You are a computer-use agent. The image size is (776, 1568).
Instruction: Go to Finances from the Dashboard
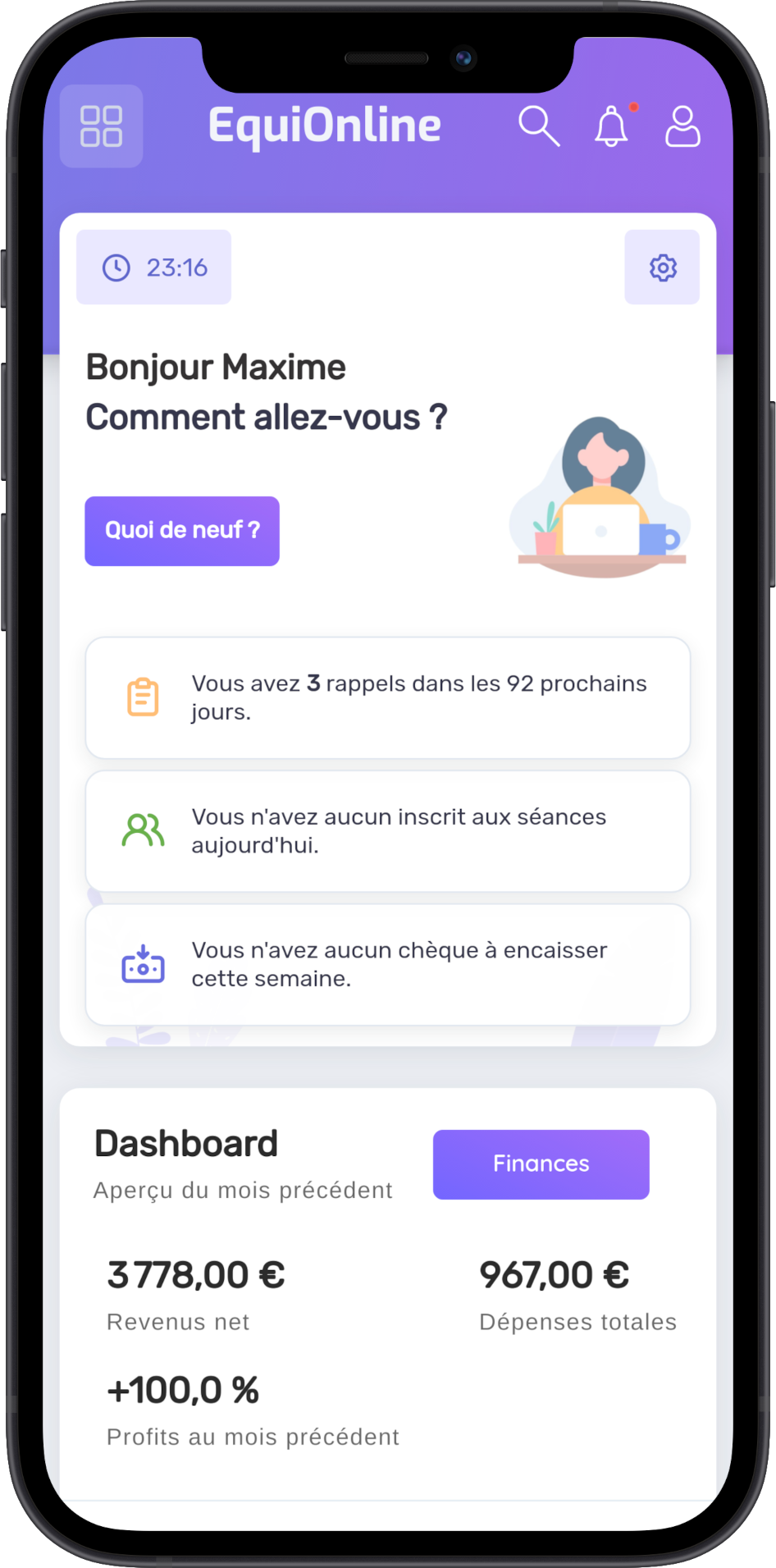coord(541,1164)
